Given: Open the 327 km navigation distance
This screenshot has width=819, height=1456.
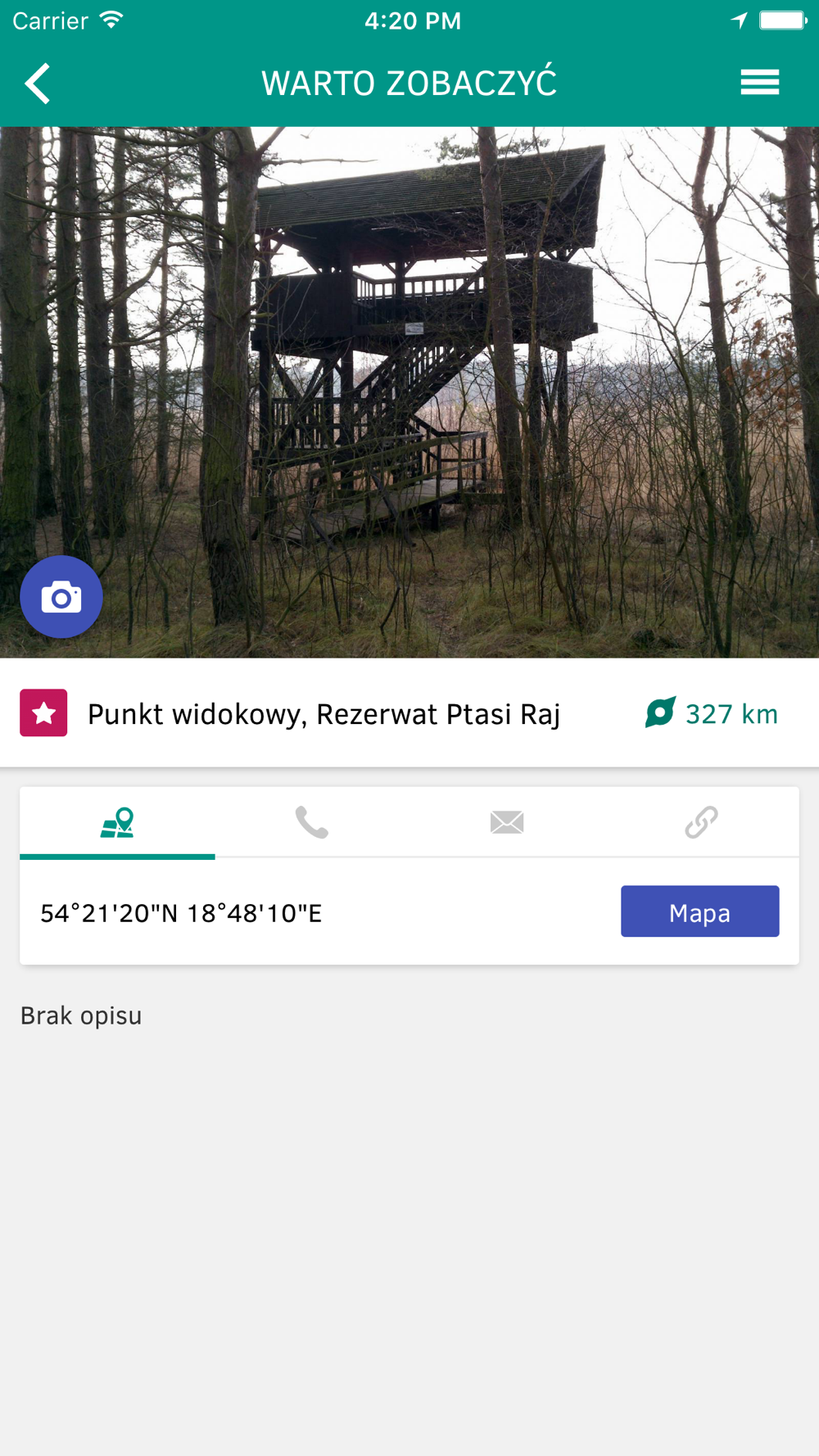Looking at the screenshot, I should click(x=711, y=713).
